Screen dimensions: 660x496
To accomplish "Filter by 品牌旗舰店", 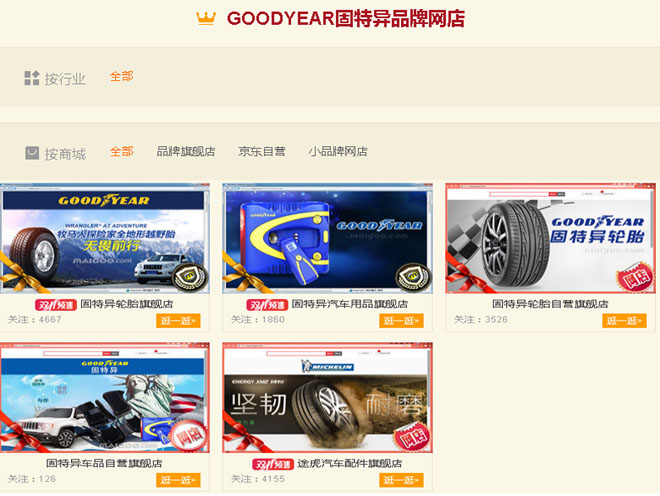I will click(x=185, y=152).
